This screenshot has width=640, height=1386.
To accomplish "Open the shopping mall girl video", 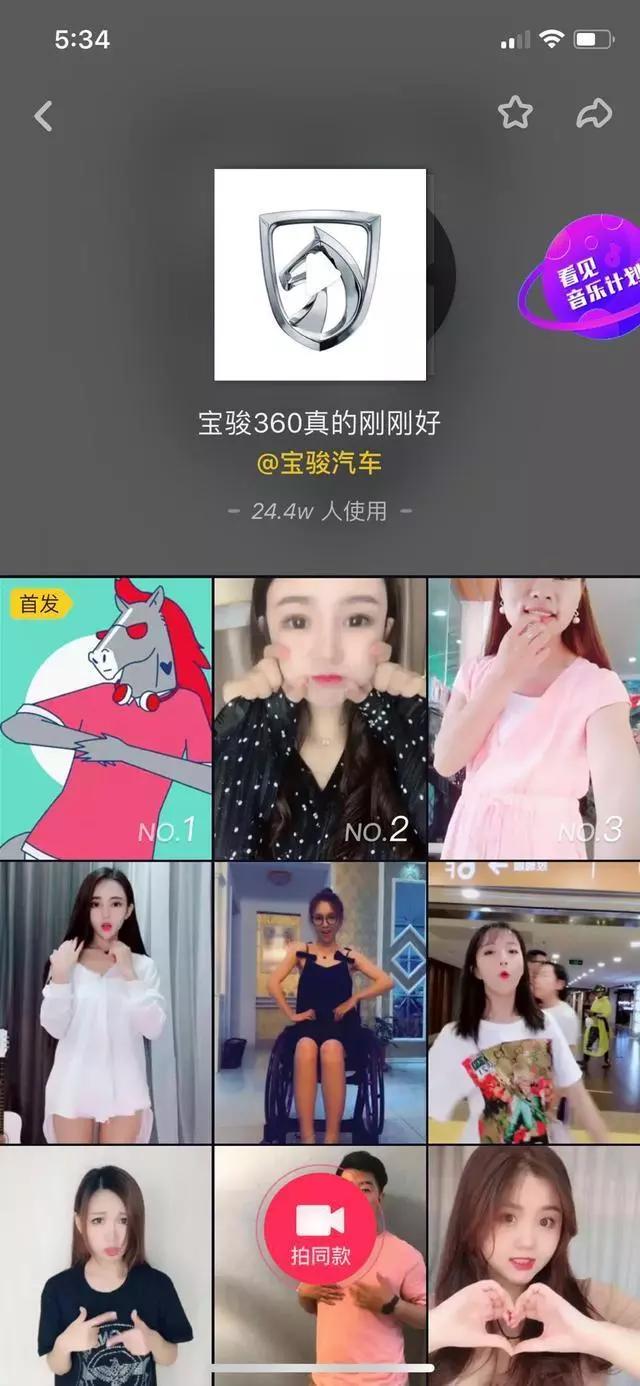I will coord(534,1003).
